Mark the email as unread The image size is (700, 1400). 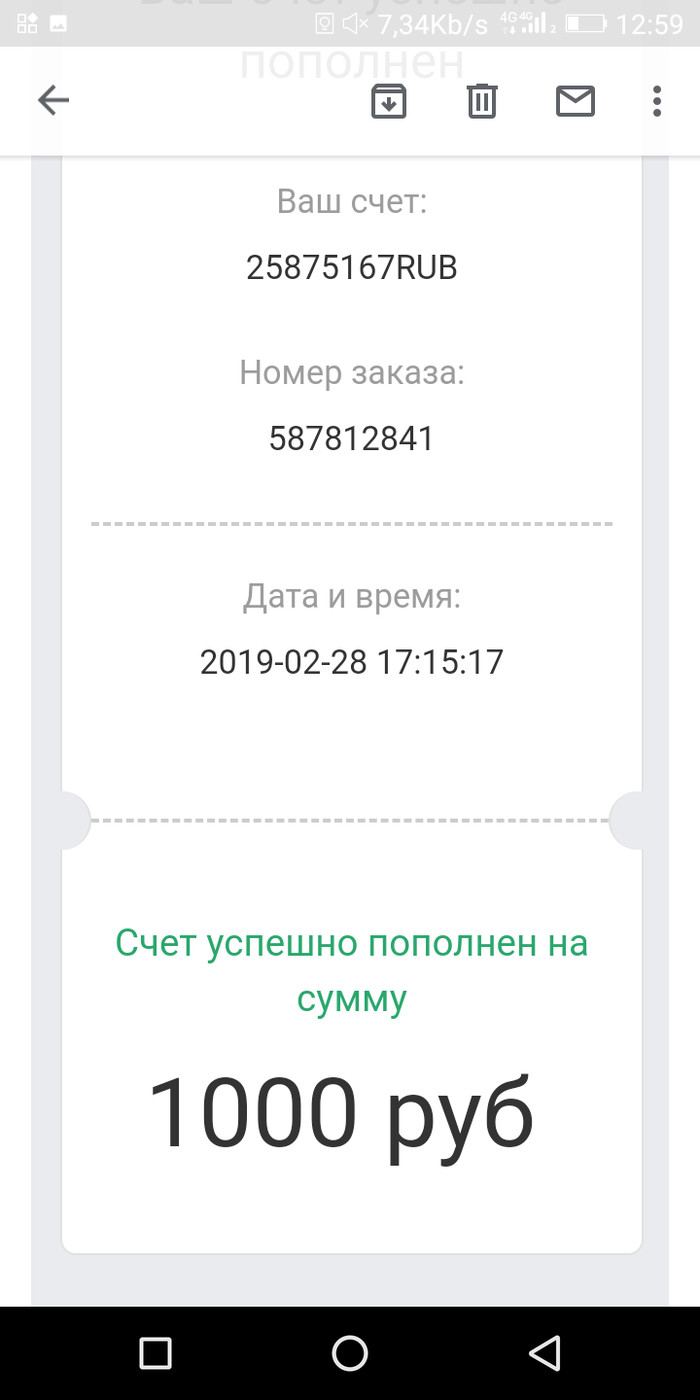point(575,101)
